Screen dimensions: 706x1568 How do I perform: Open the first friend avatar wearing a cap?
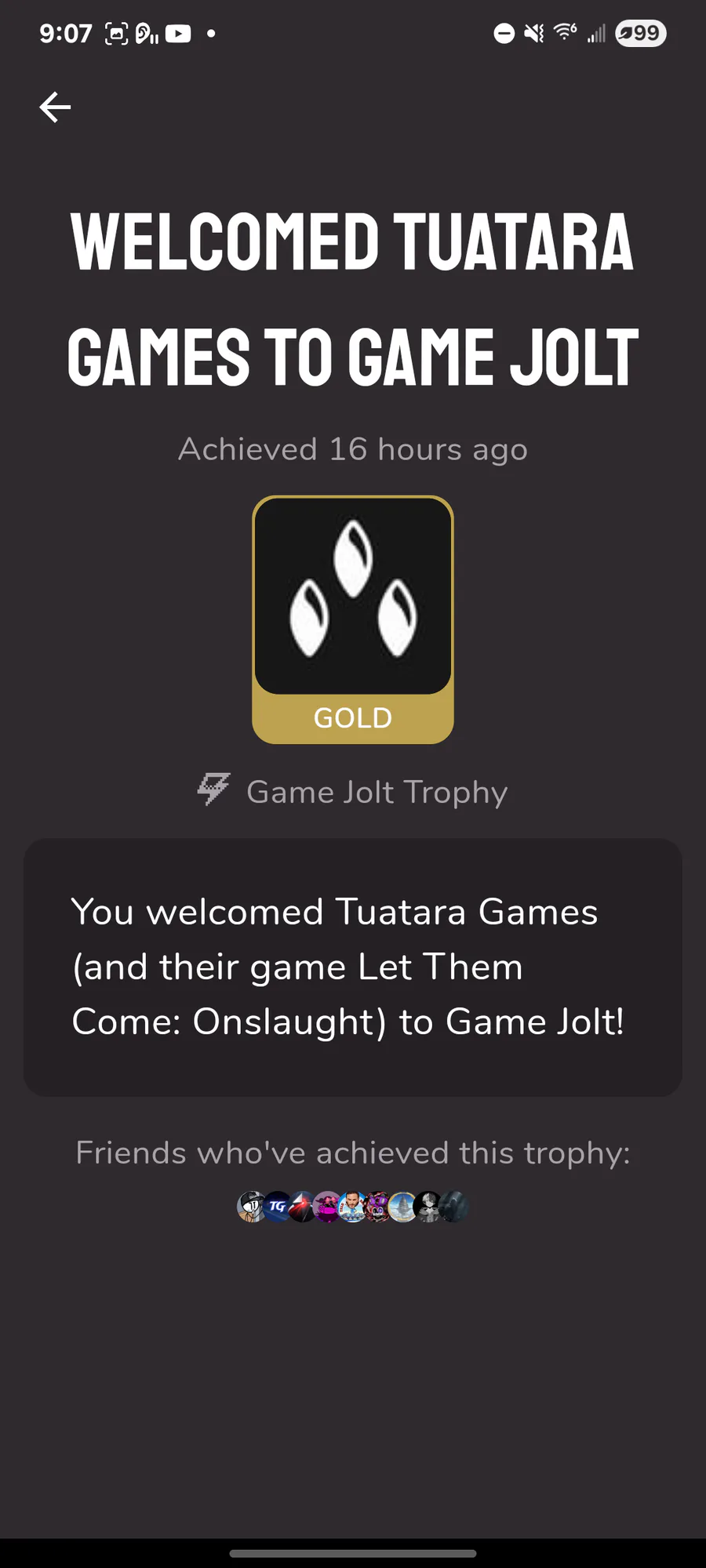click(x=250, y=1207)
